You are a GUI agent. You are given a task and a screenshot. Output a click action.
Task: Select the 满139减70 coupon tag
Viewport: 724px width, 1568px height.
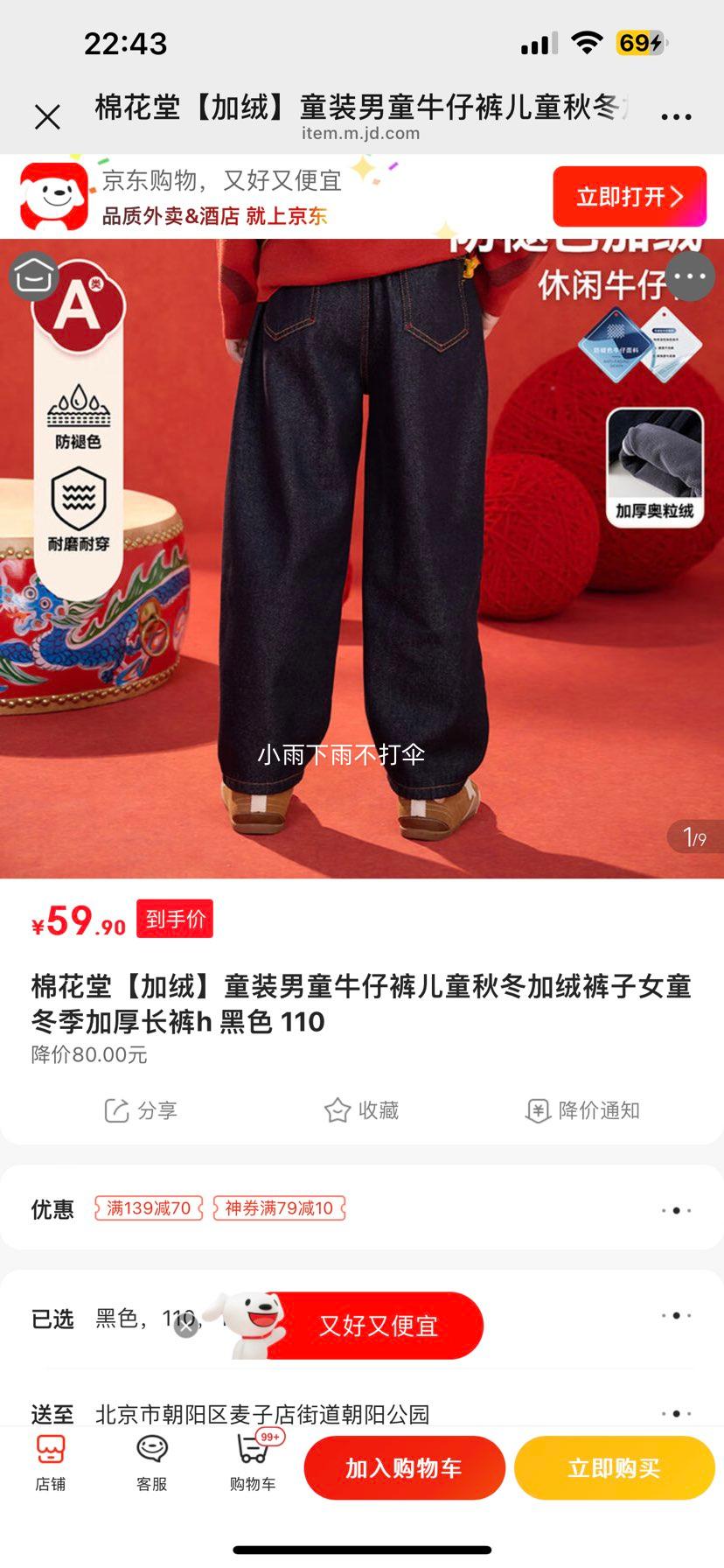point(148,1207)
